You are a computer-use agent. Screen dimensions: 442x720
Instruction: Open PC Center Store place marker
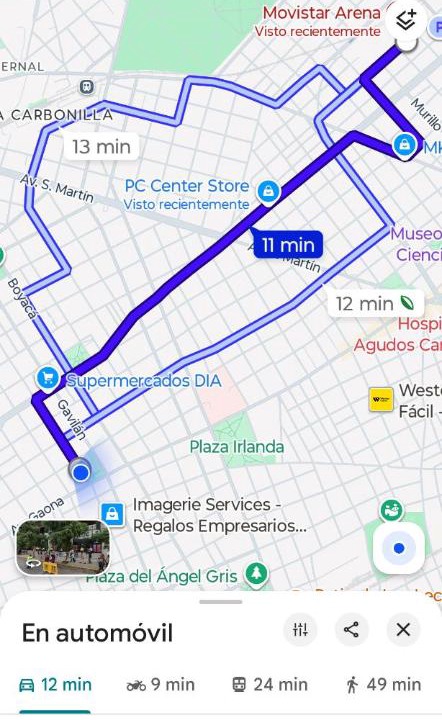click(x=269, y=190)
